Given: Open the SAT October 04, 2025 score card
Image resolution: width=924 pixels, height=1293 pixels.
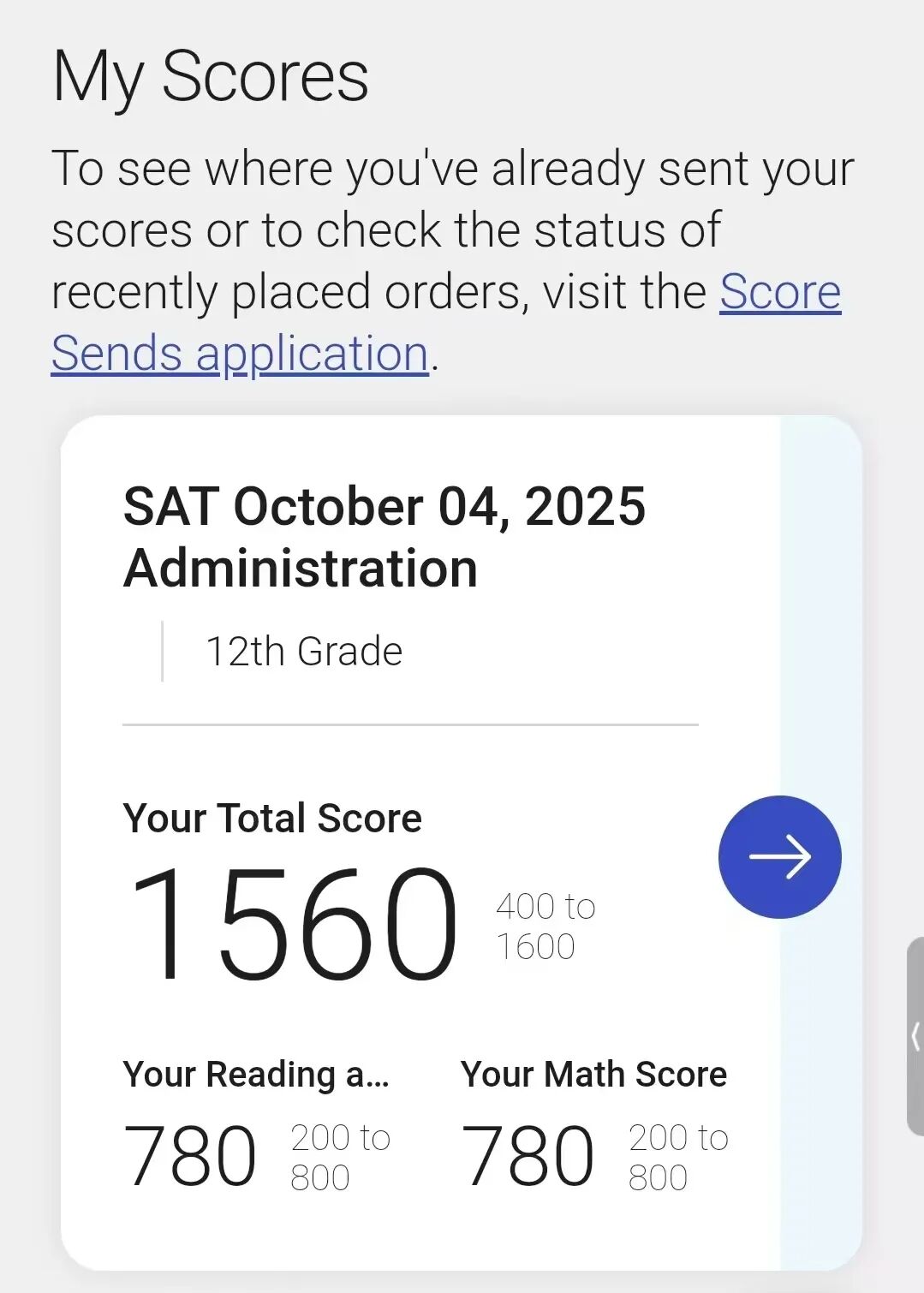Looking at the screenshot, I should 384,537.
